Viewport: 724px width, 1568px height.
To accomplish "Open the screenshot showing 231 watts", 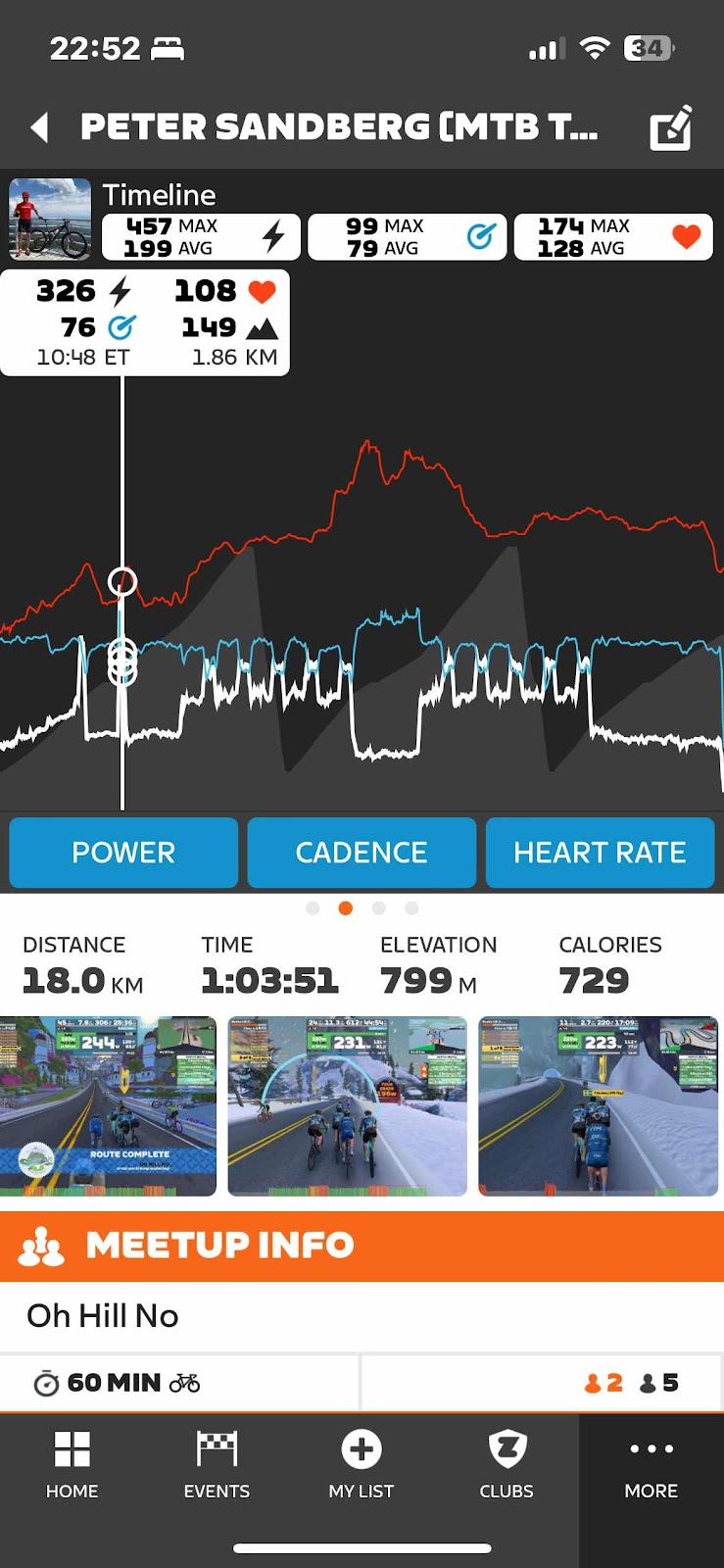I will pos(347,1106).
